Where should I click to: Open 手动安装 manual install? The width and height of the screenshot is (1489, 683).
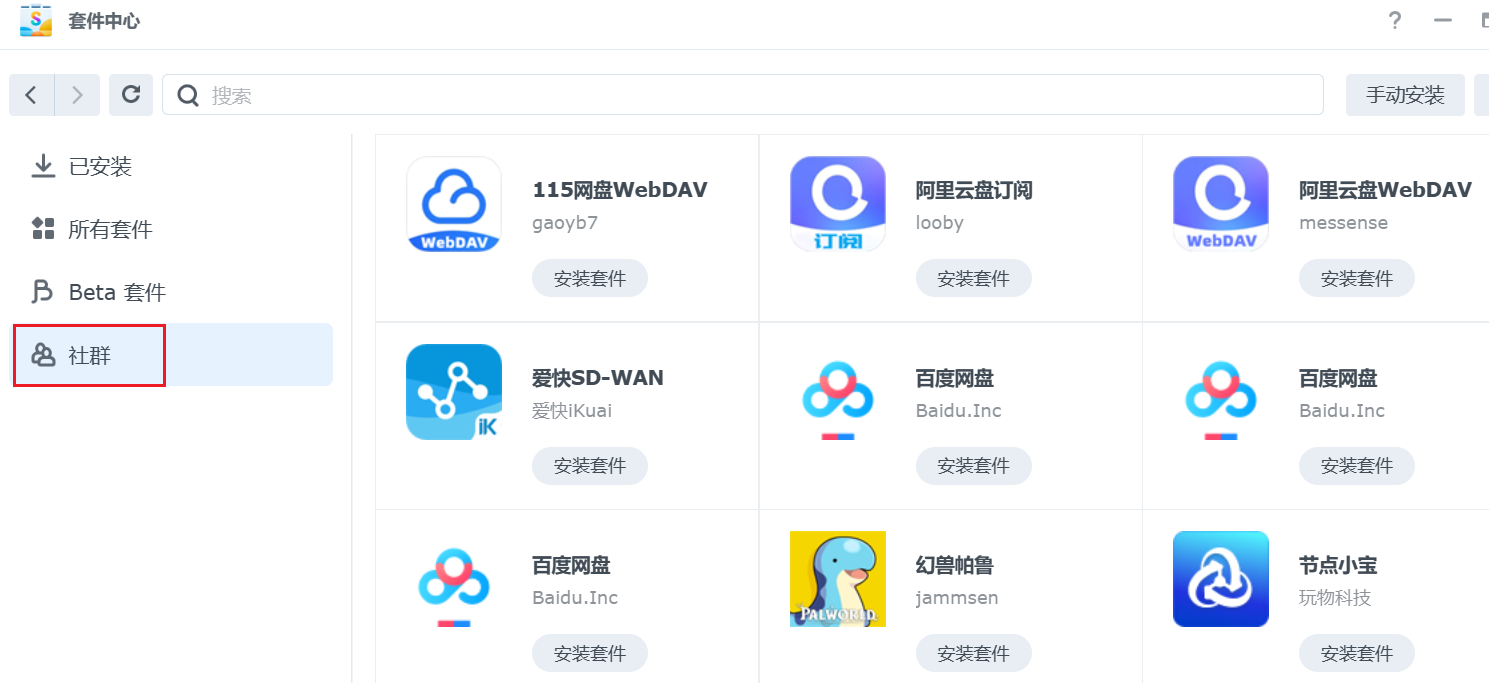tap(1405, 95)
